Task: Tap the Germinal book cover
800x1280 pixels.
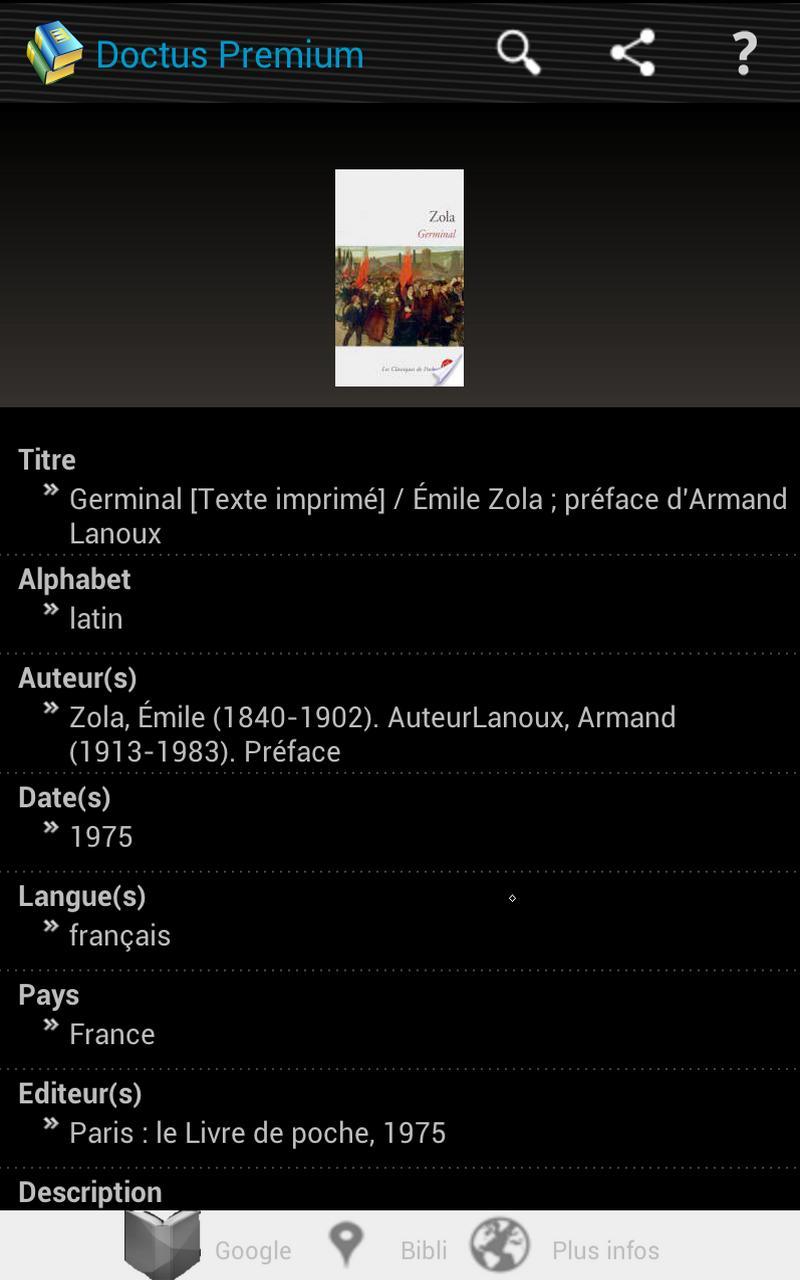Action: point(399,276)
